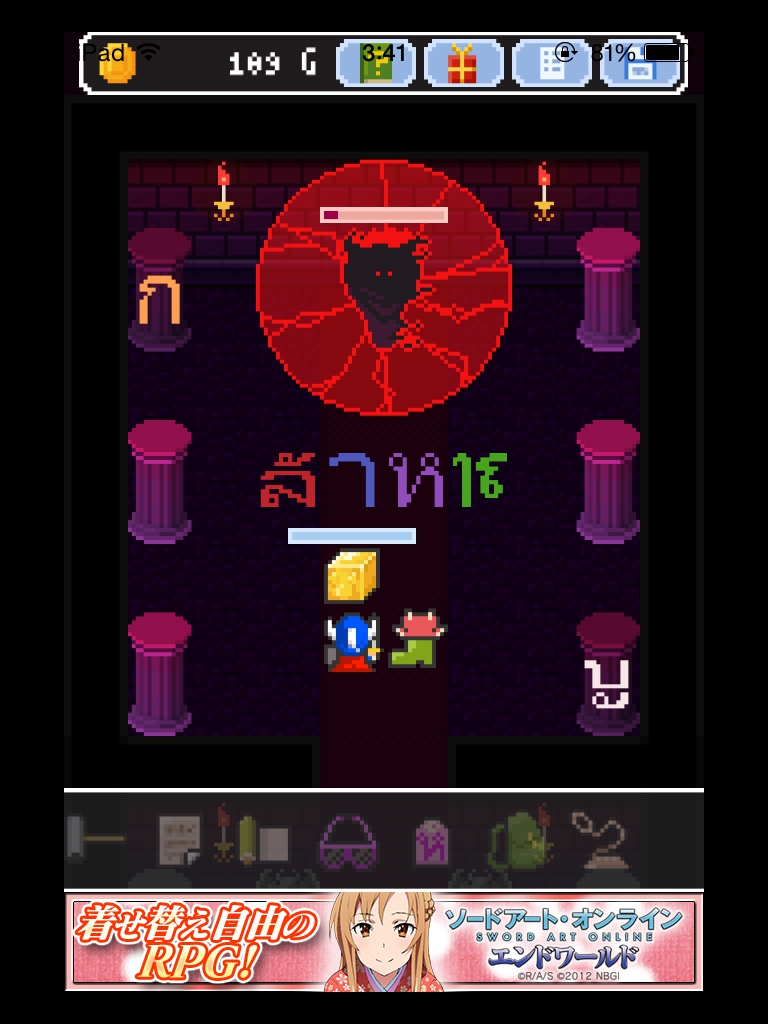
Task: Open the red gift box button
Action: tap(462, 64)
